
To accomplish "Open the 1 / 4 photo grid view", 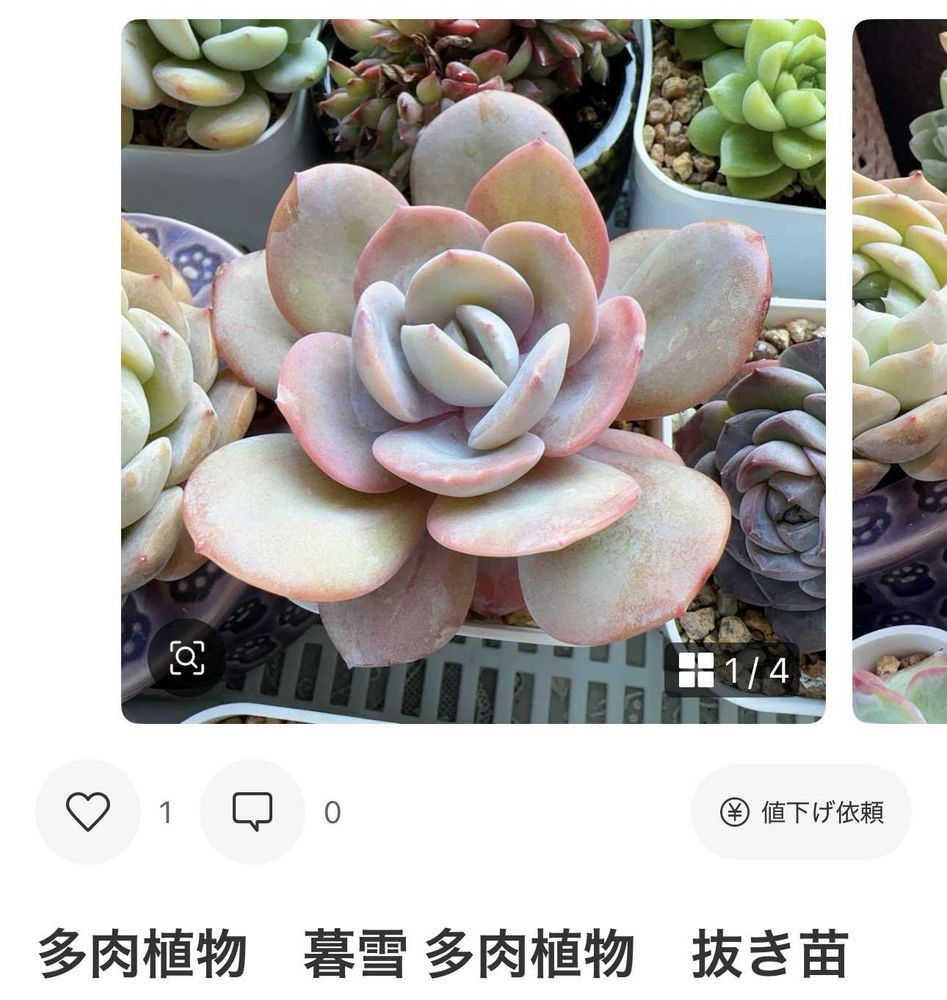I will pos(733,670).
